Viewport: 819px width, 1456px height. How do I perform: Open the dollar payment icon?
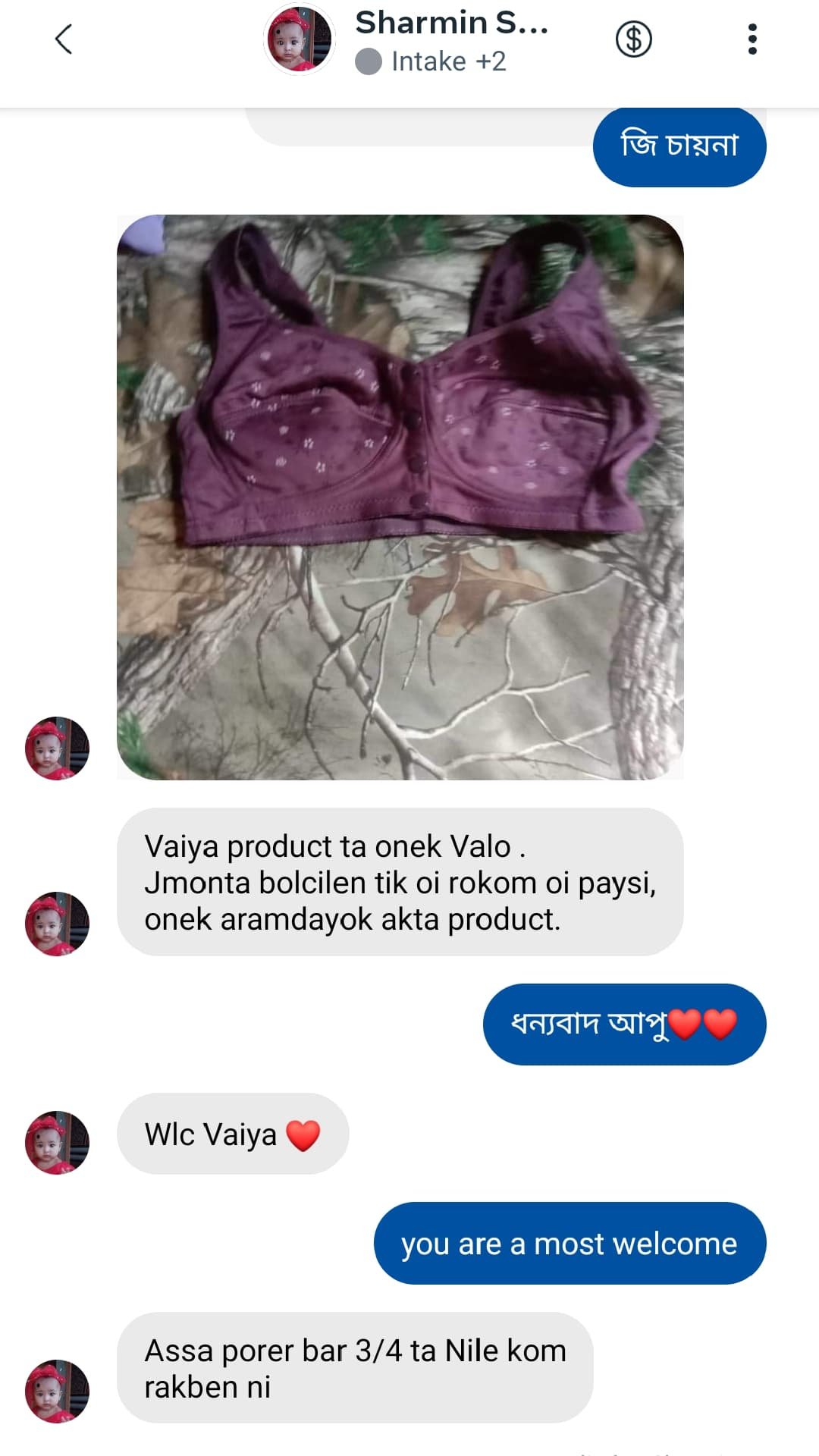click(x=633, y=39)
